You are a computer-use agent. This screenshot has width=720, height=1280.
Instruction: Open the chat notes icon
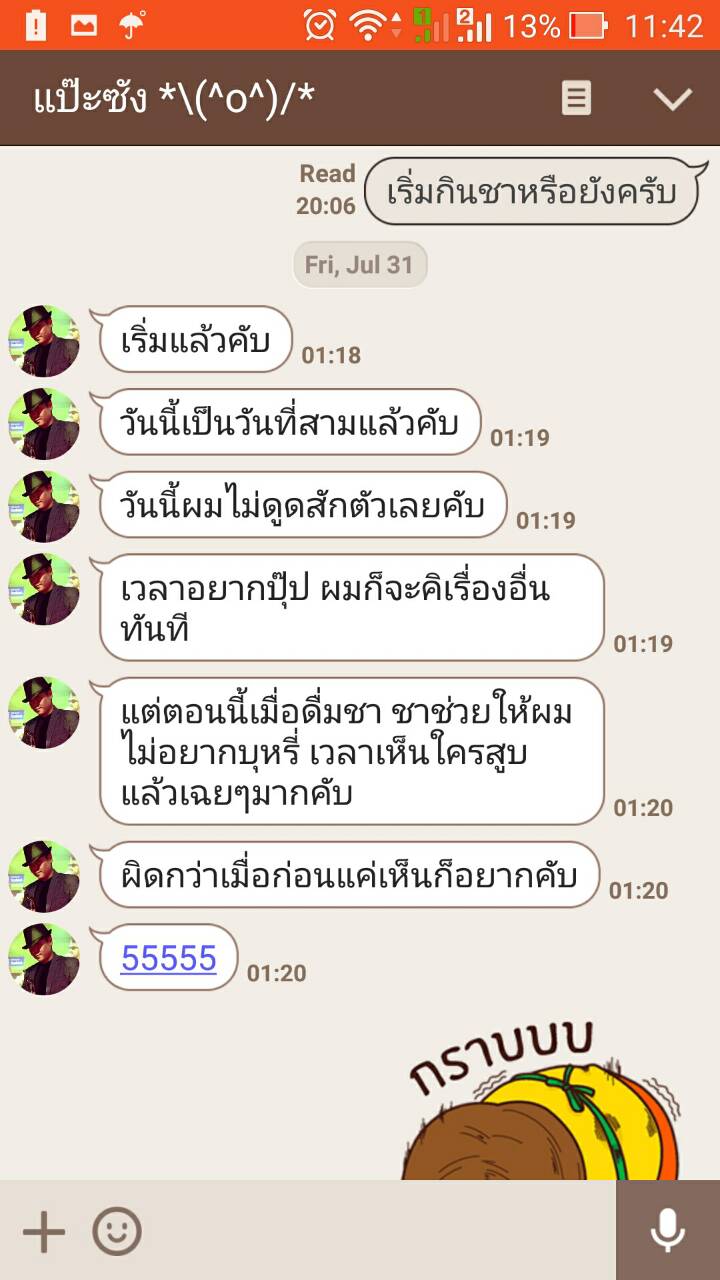pyautogui.click(x=576, y=98)
